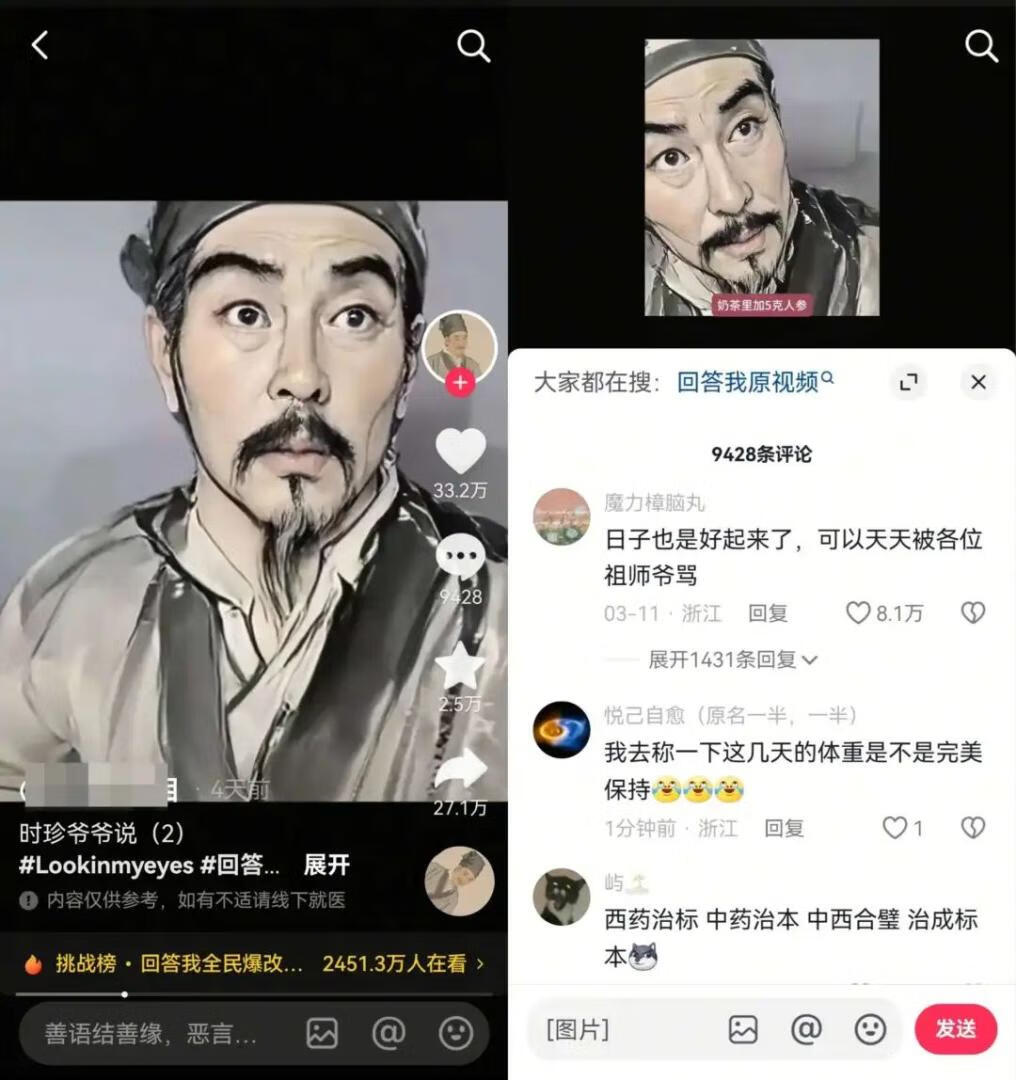Click the share arrow icon

click(x=460, y=770)
